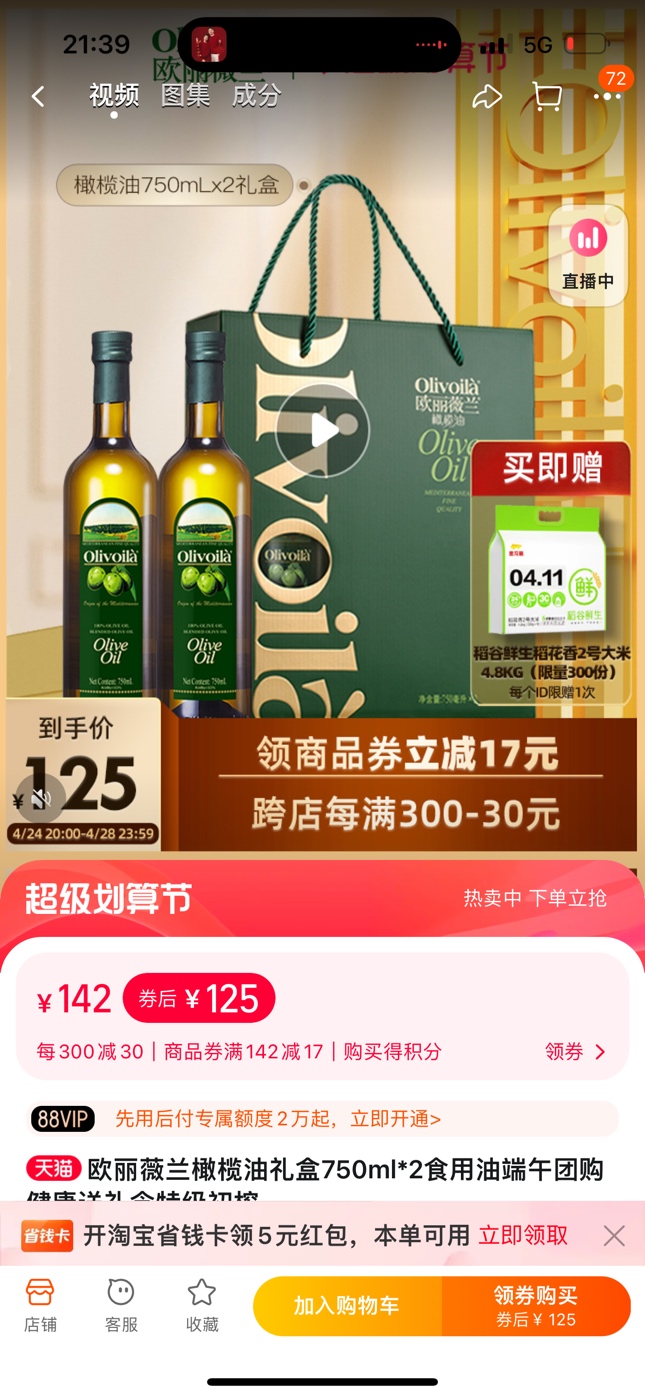The image size is (645, 1398).
Task: Open the 88VIP 立即开通 offer
Action: [278, 1119]
